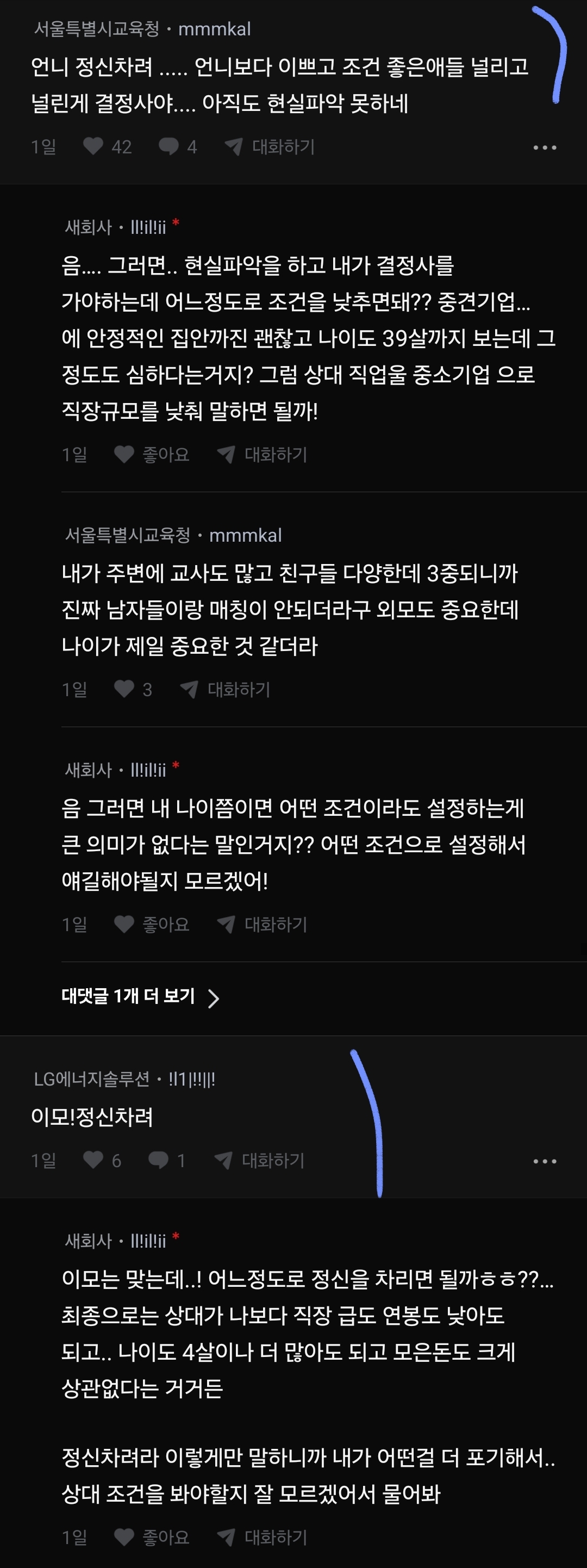Tap 대화하기 under the '언니 정신차려' comment
Image resolution: width=587 pixels, height=1568 pixels.
[x=270, y=147]
